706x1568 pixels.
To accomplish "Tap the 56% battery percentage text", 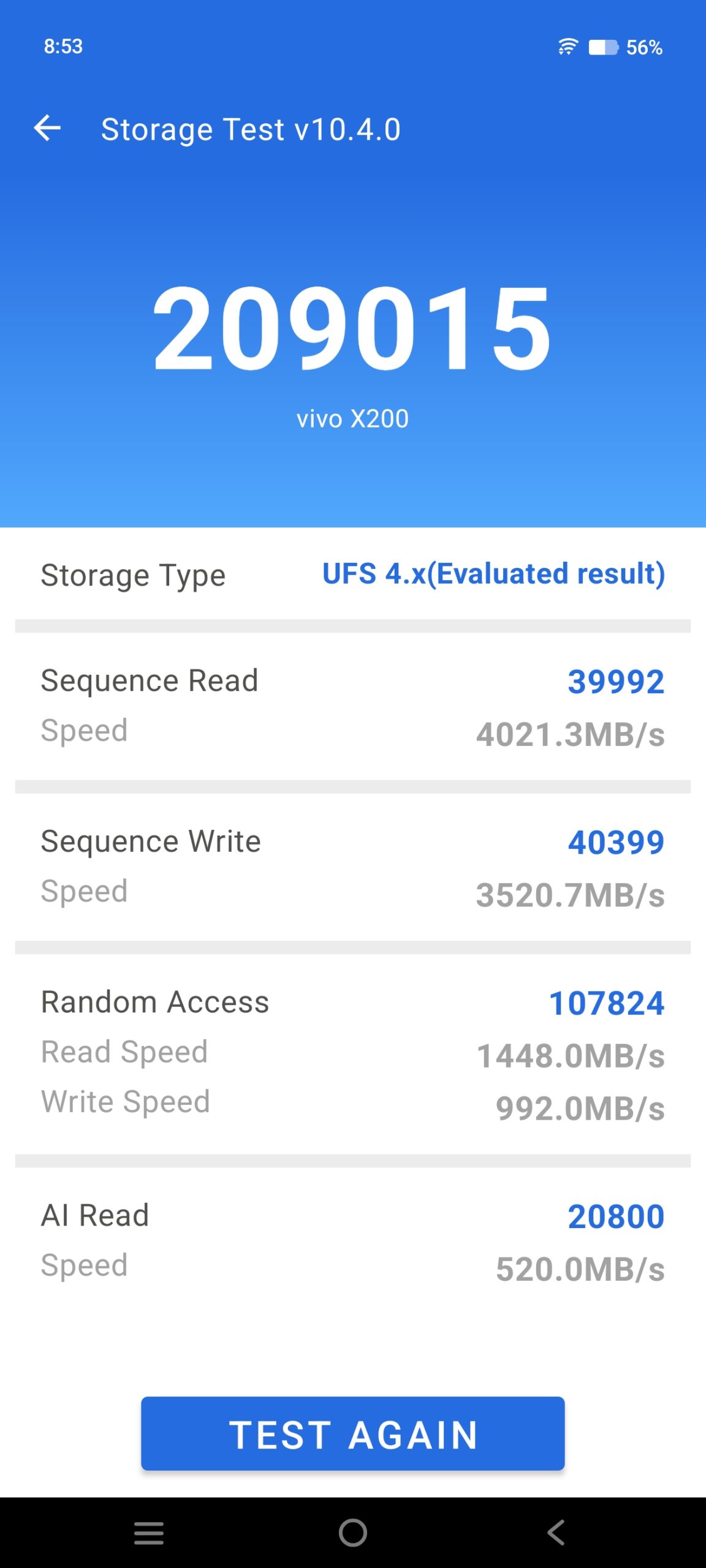I will [643, 46].
